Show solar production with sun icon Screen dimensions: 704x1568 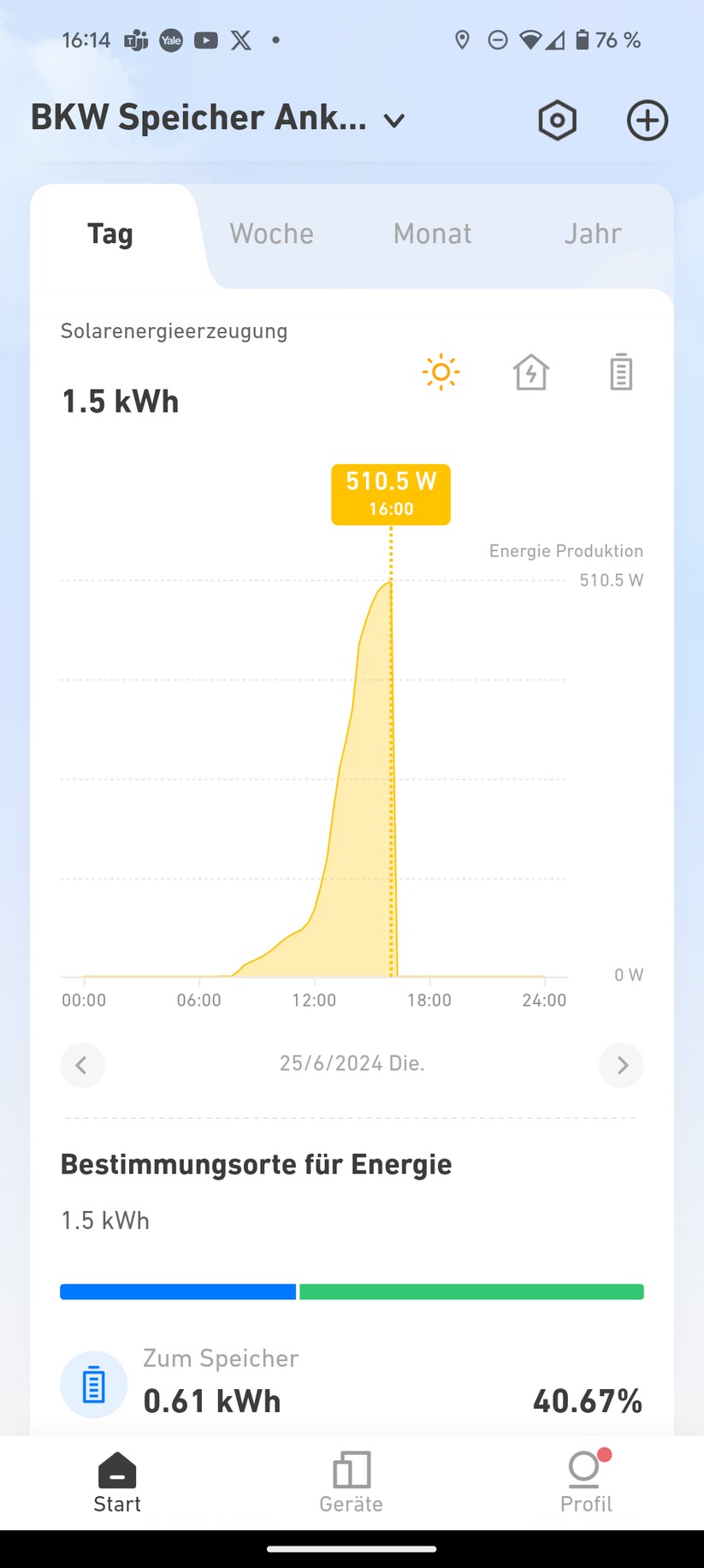pyautogui.click(x=441, y=372)
